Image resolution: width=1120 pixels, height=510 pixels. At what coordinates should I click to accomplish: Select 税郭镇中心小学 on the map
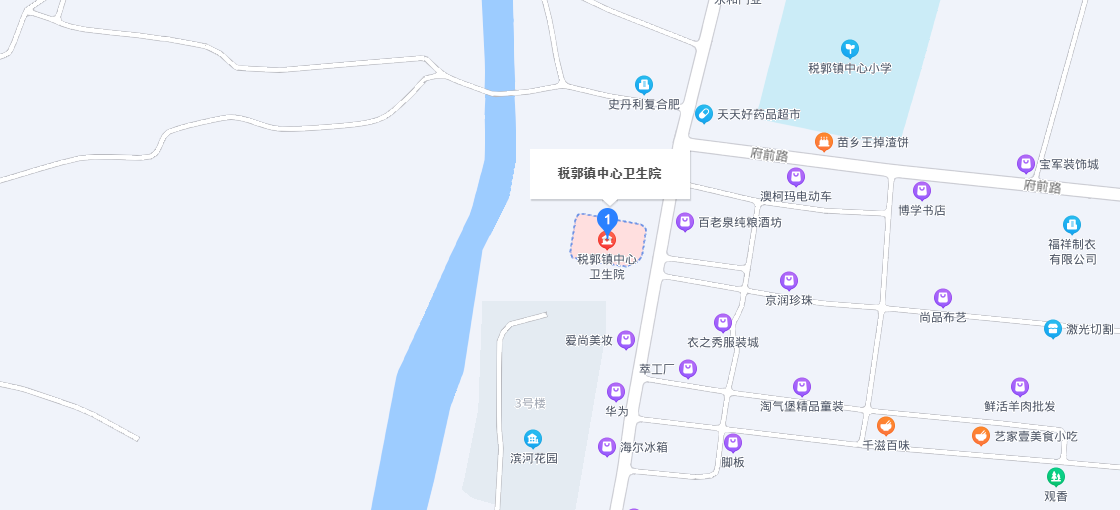pos(849,48)
